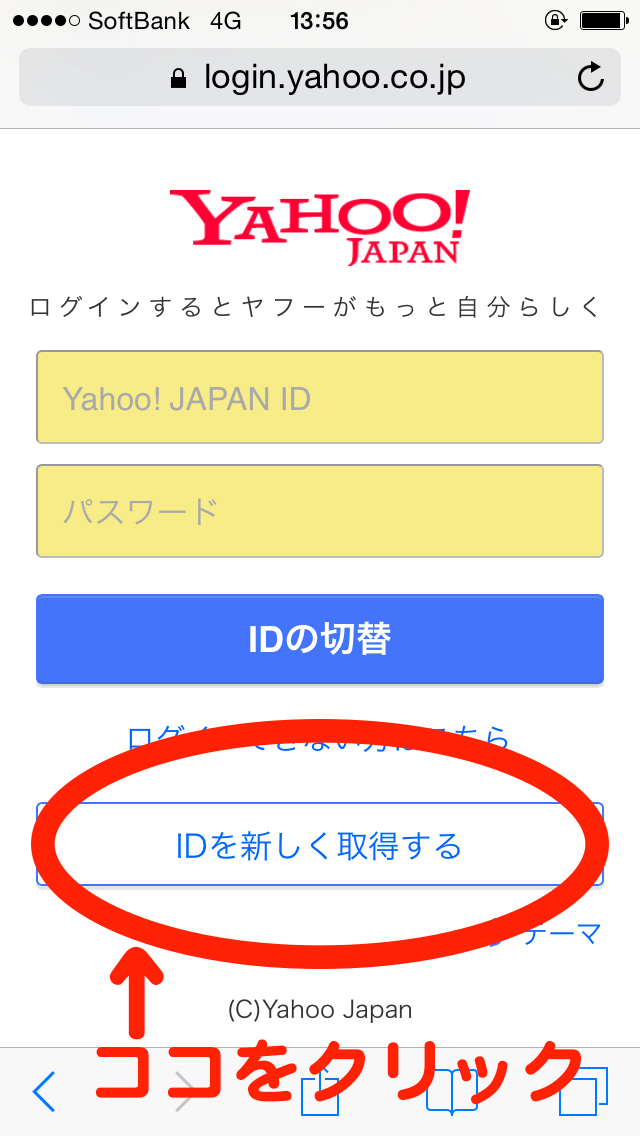The height and width of the screenshot is (1136, 640).
Task: Open the tabs overview in Safari toolbar
Action: (x=583, y=1090)
